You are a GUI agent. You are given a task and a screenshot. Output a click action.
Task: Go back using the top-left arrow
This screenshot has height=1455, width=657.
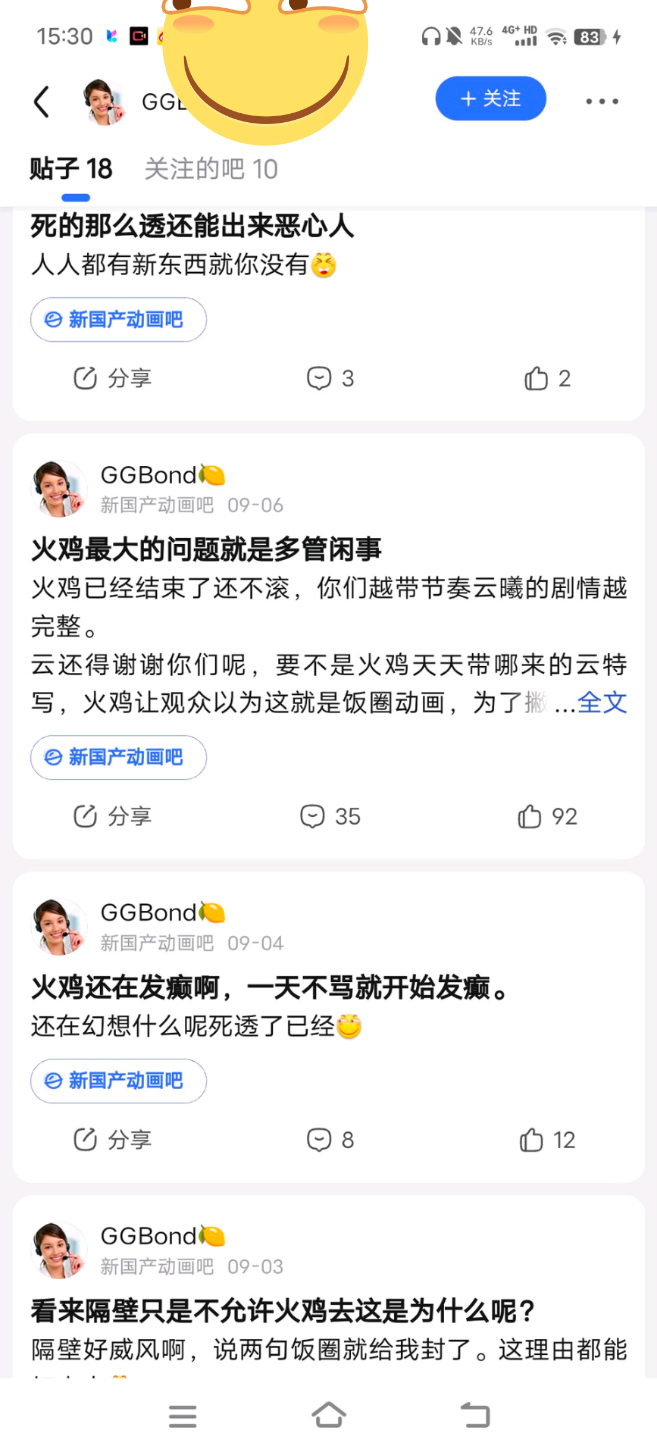pos(41,101)
